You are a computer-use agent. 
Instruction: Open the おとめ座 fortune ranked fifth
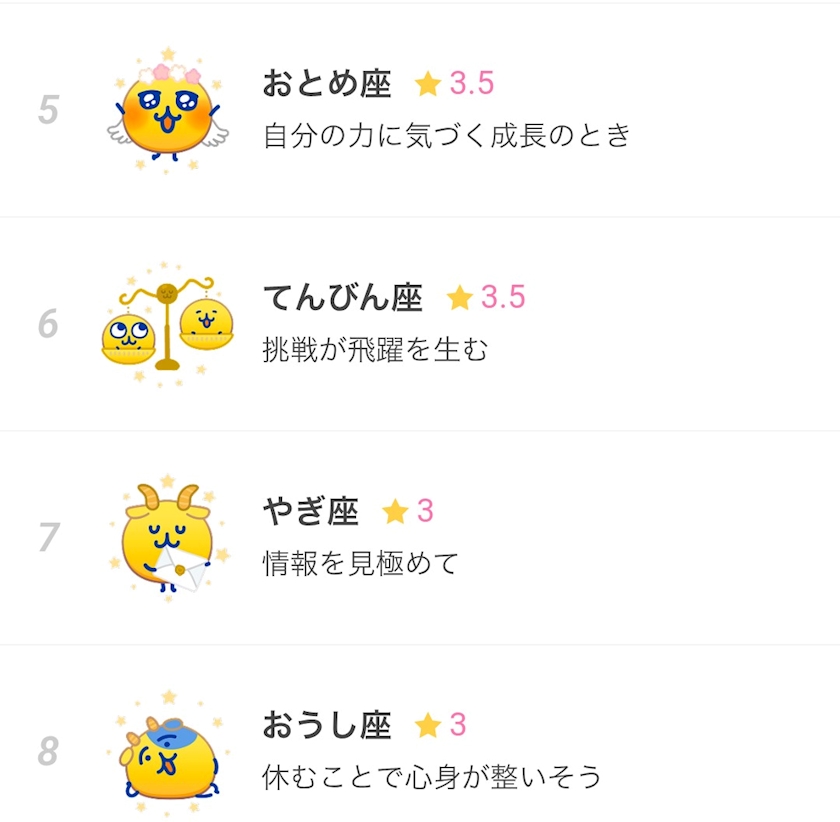point(420,110)
